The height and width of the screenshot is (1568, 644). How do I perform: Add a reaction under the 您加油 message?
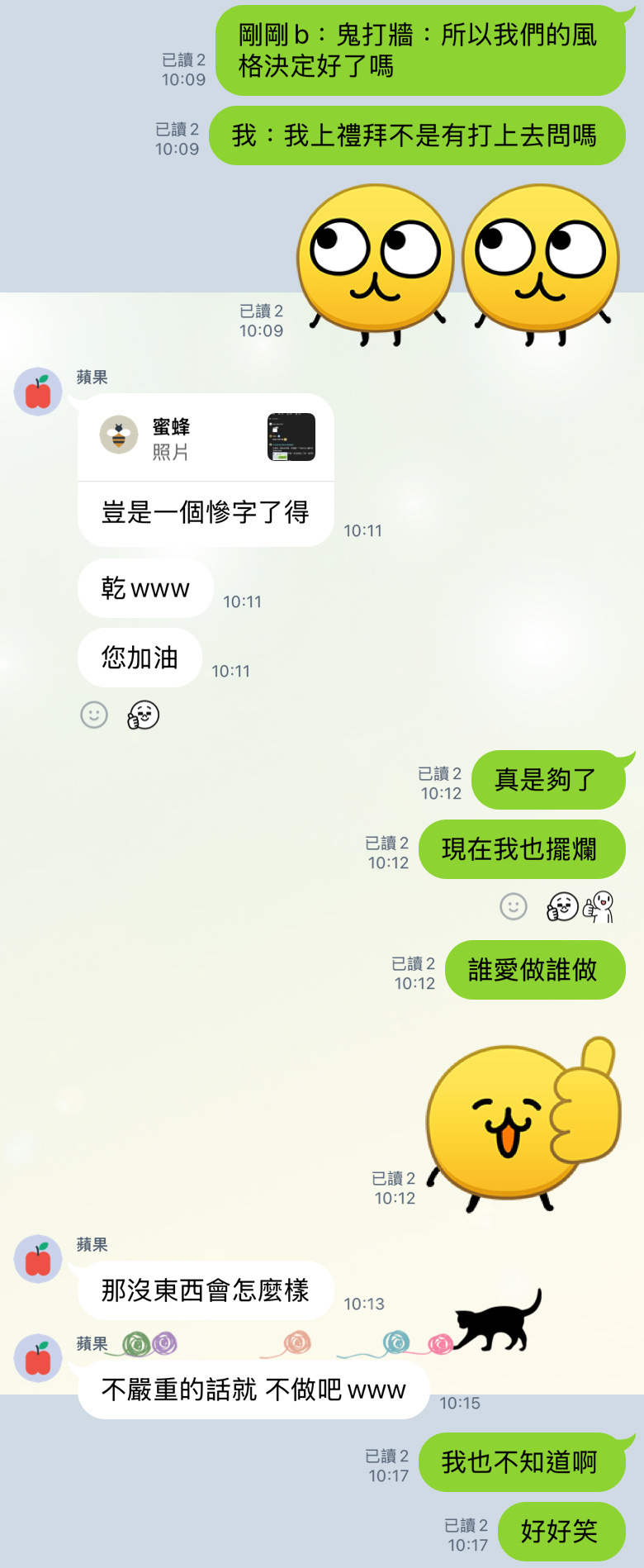pos(94,715)
